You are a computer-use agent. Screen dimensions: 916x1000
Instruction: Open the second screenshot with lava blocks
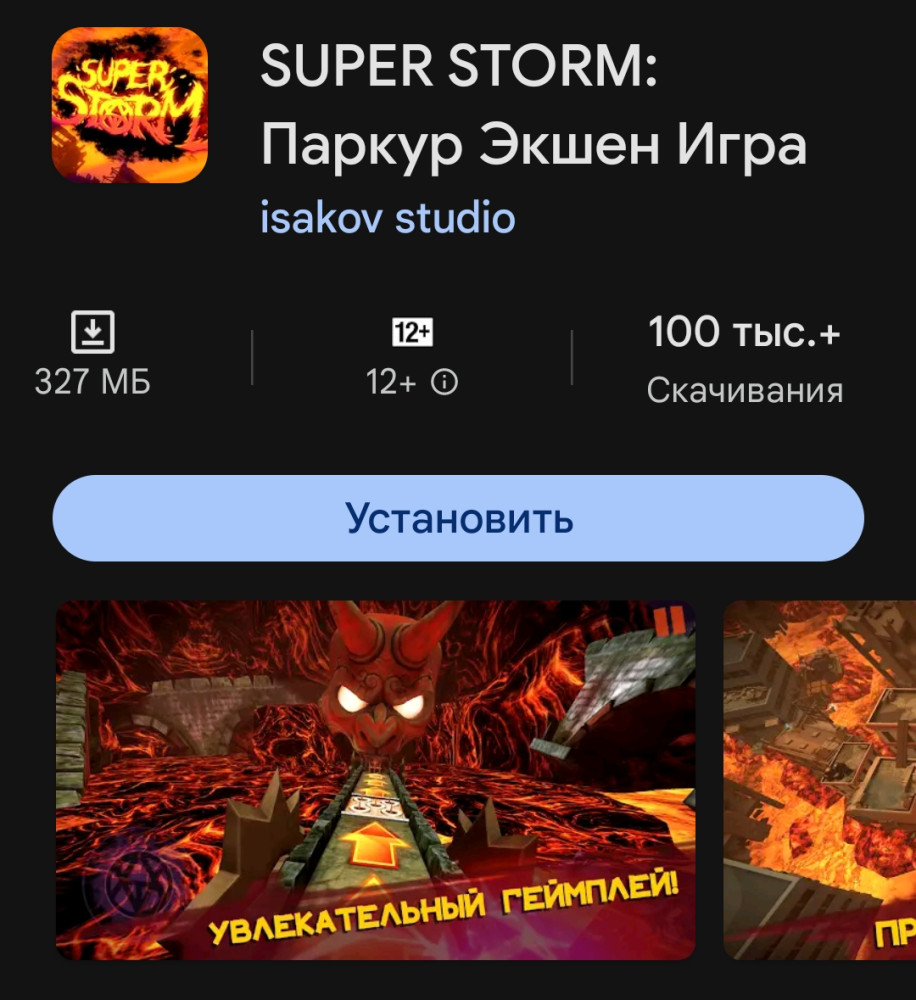(820, 779)
